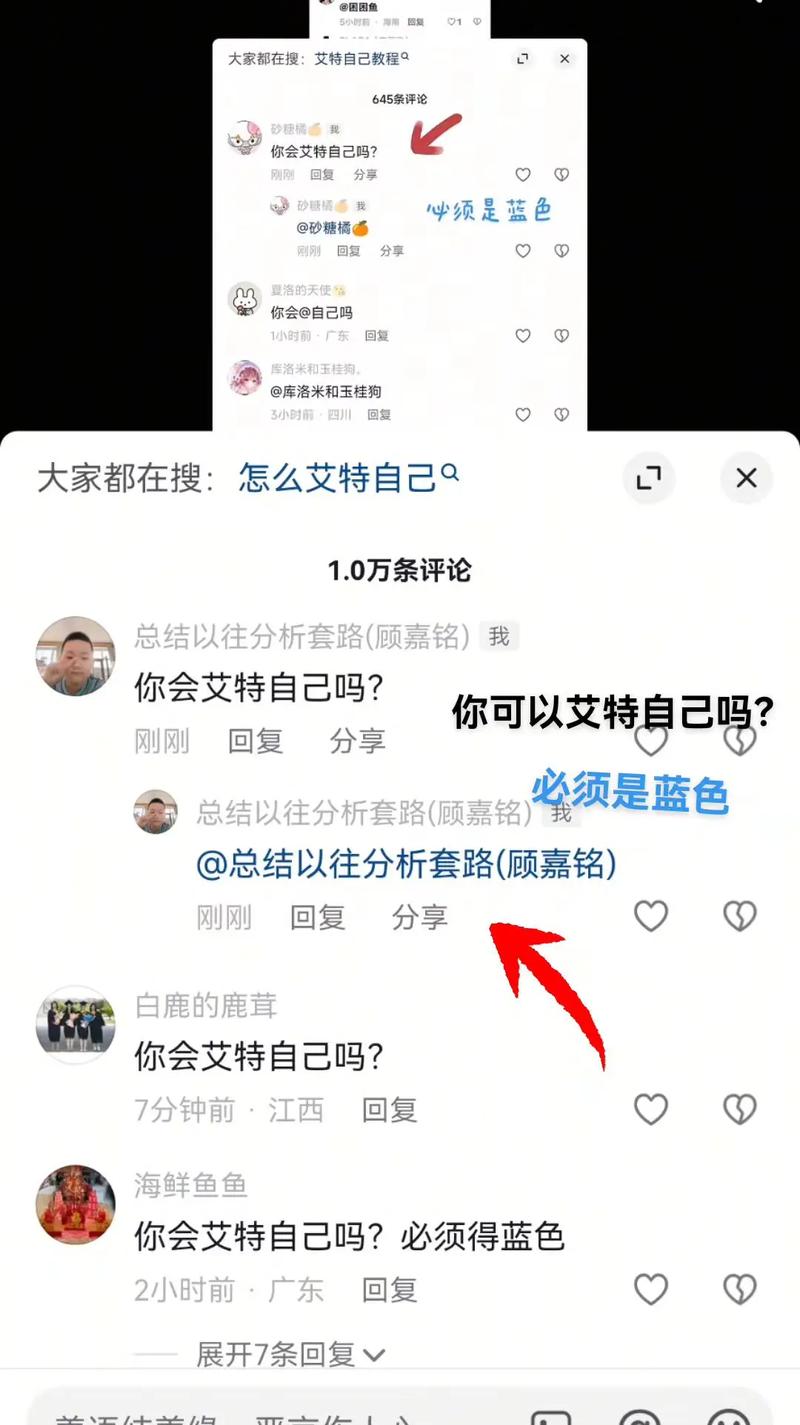
Task: Dislike the blue @总结以往分析套路 reply
Action: pyautogui.click(x=739, y=915)
